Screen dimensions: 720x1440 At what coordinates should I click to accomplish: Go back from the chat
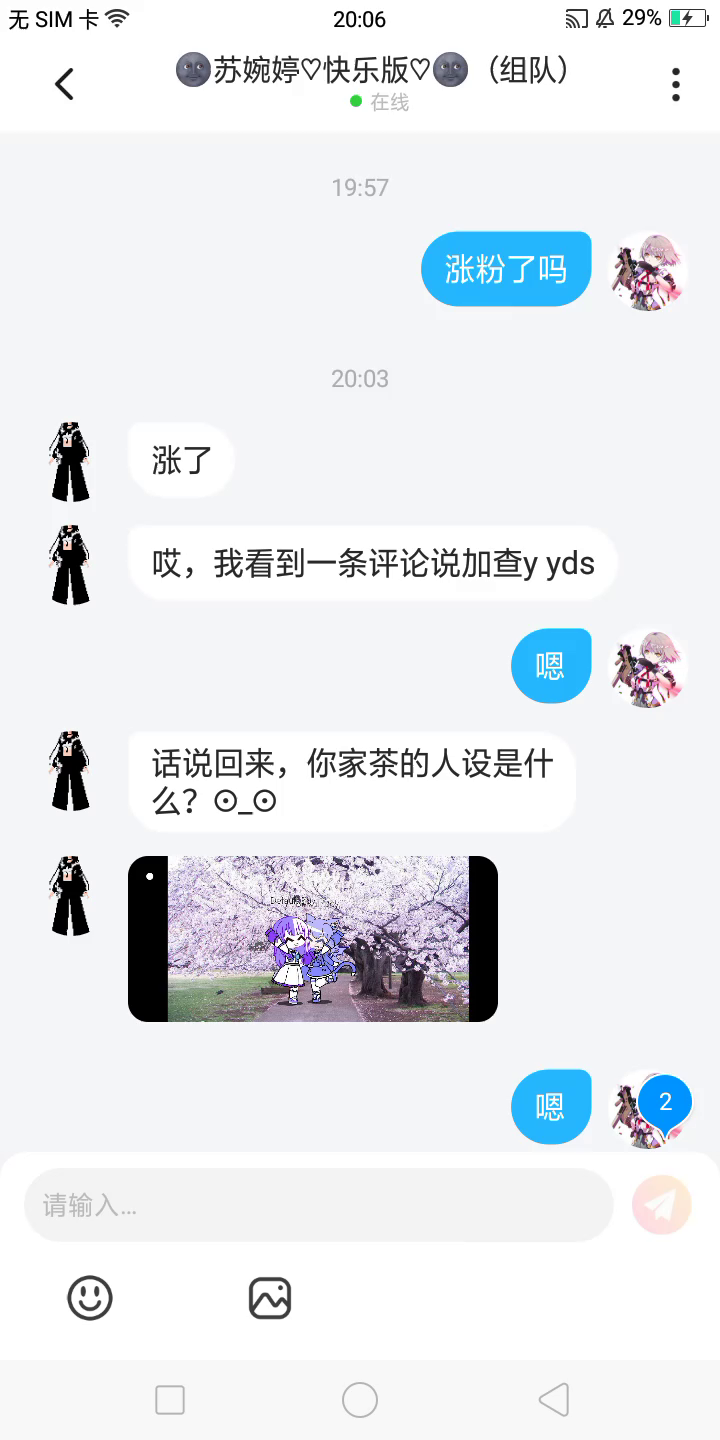point(65,85)
